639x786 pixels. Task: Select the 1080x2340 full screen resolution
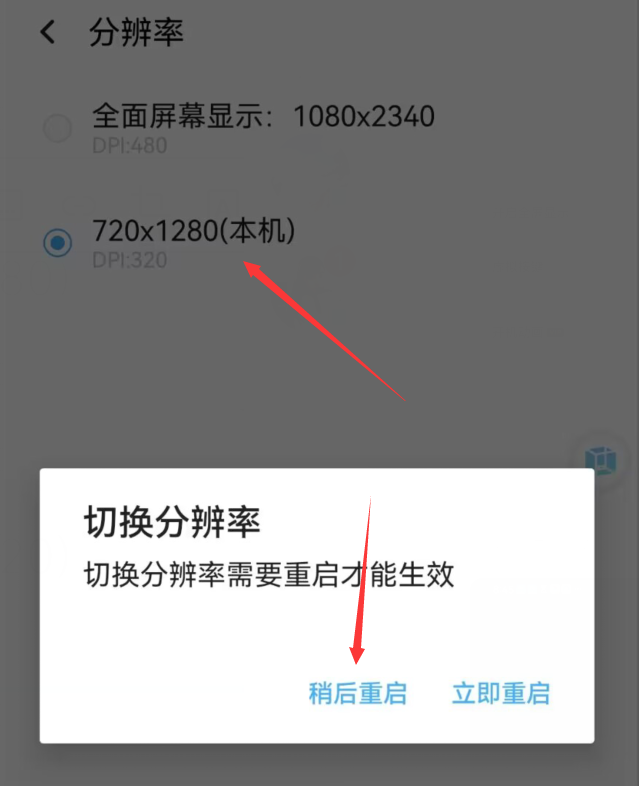point(58,129)
